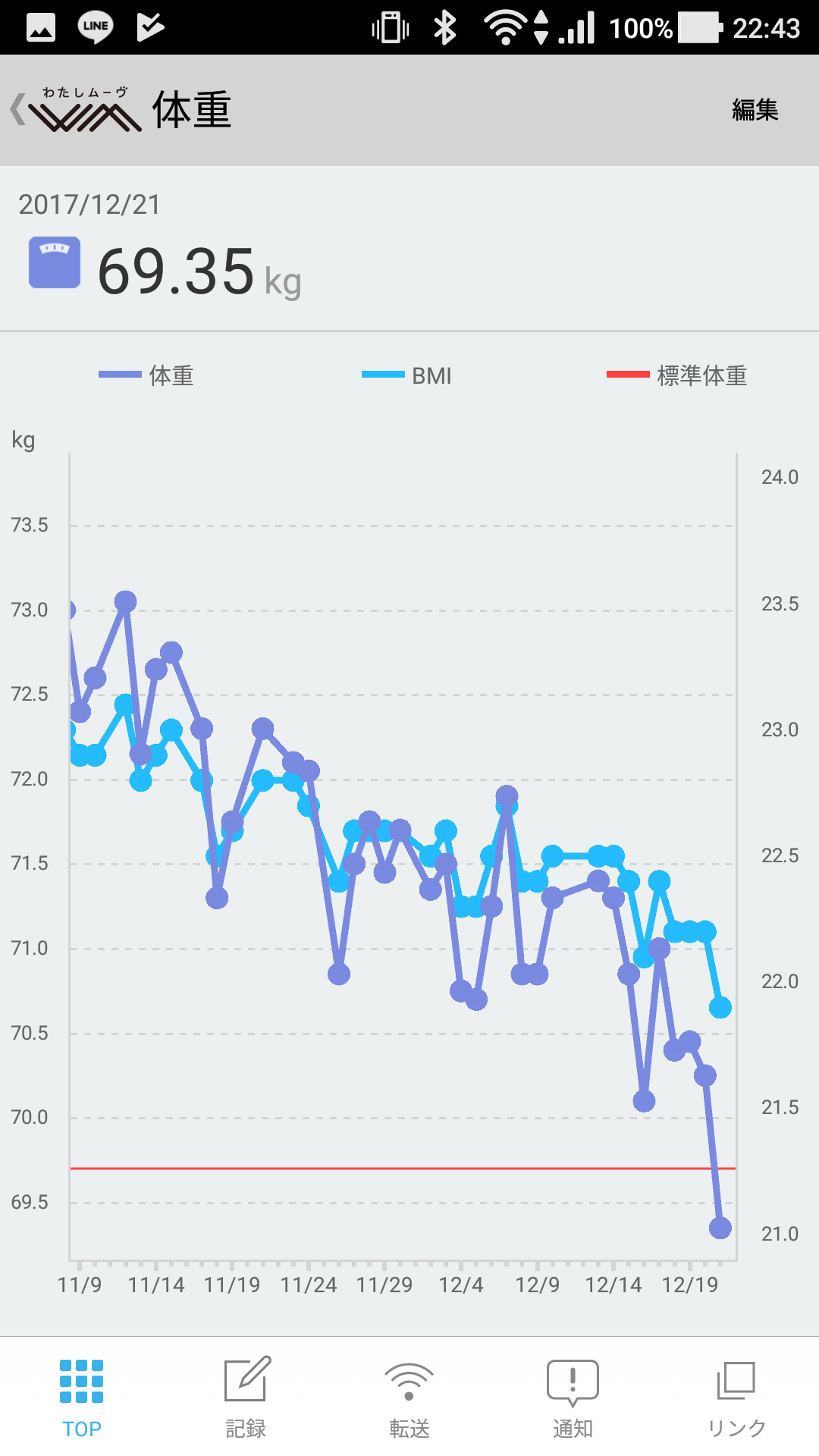Switch to the TOP tab
The image size is (819, 1456).
[81, 1397]
